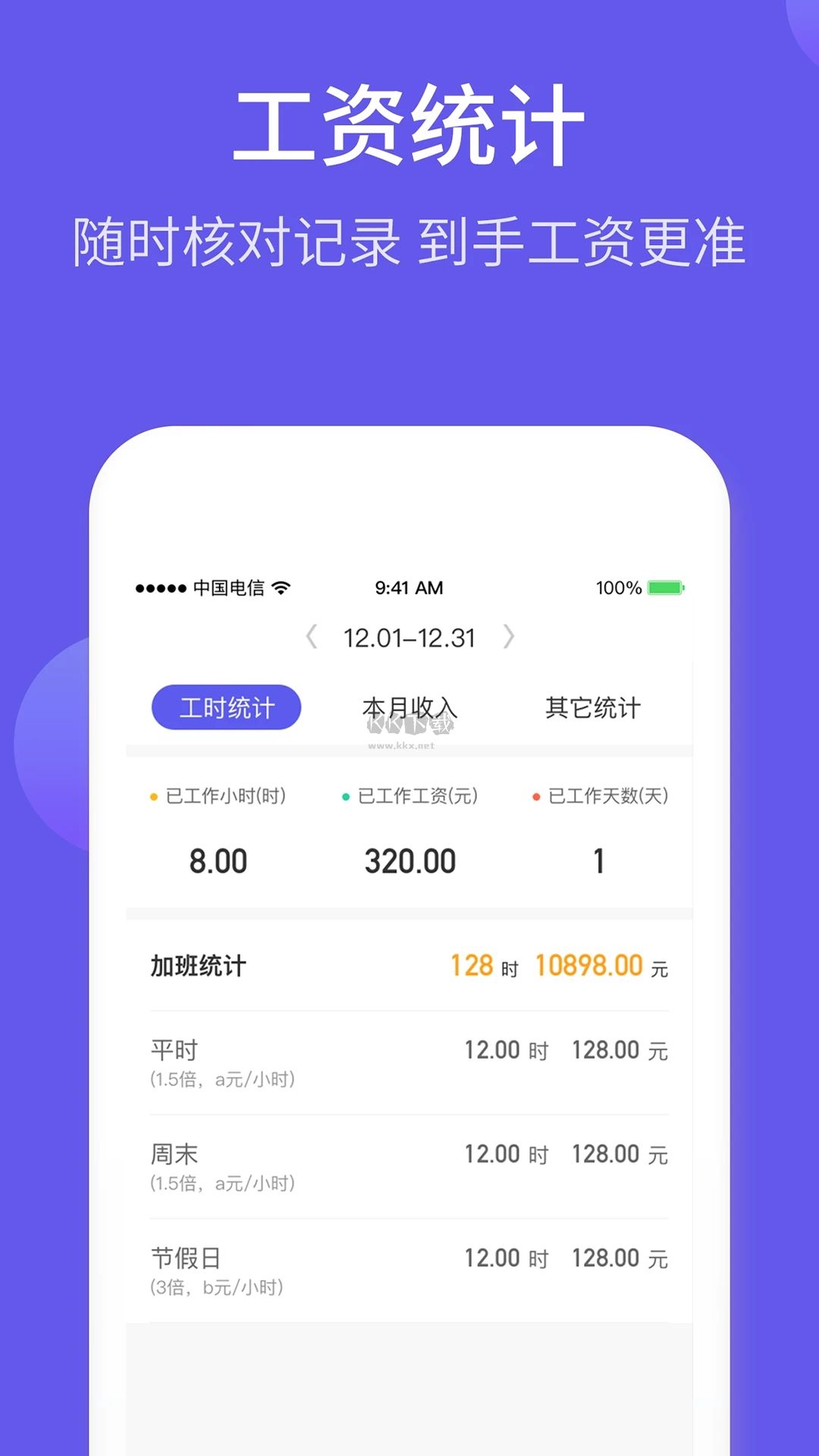Go to previous period using the left arrow
The width and height of the screenshot is (819, 1456).
pyautogui.click(x=311, y=638)
